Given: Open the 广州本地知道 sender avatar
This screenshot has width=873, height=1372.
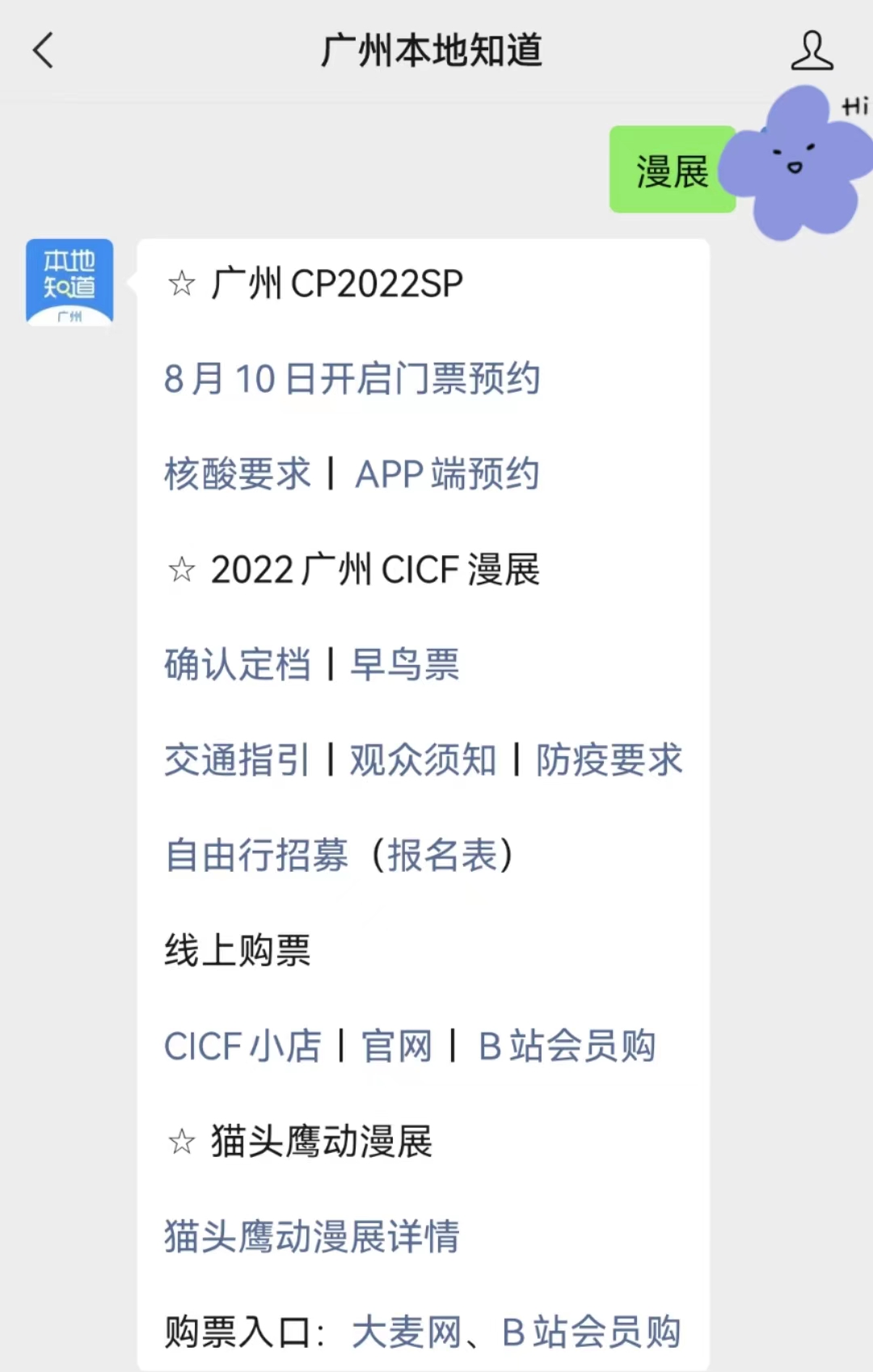Looking at the screenshot, I should (70, 281).
